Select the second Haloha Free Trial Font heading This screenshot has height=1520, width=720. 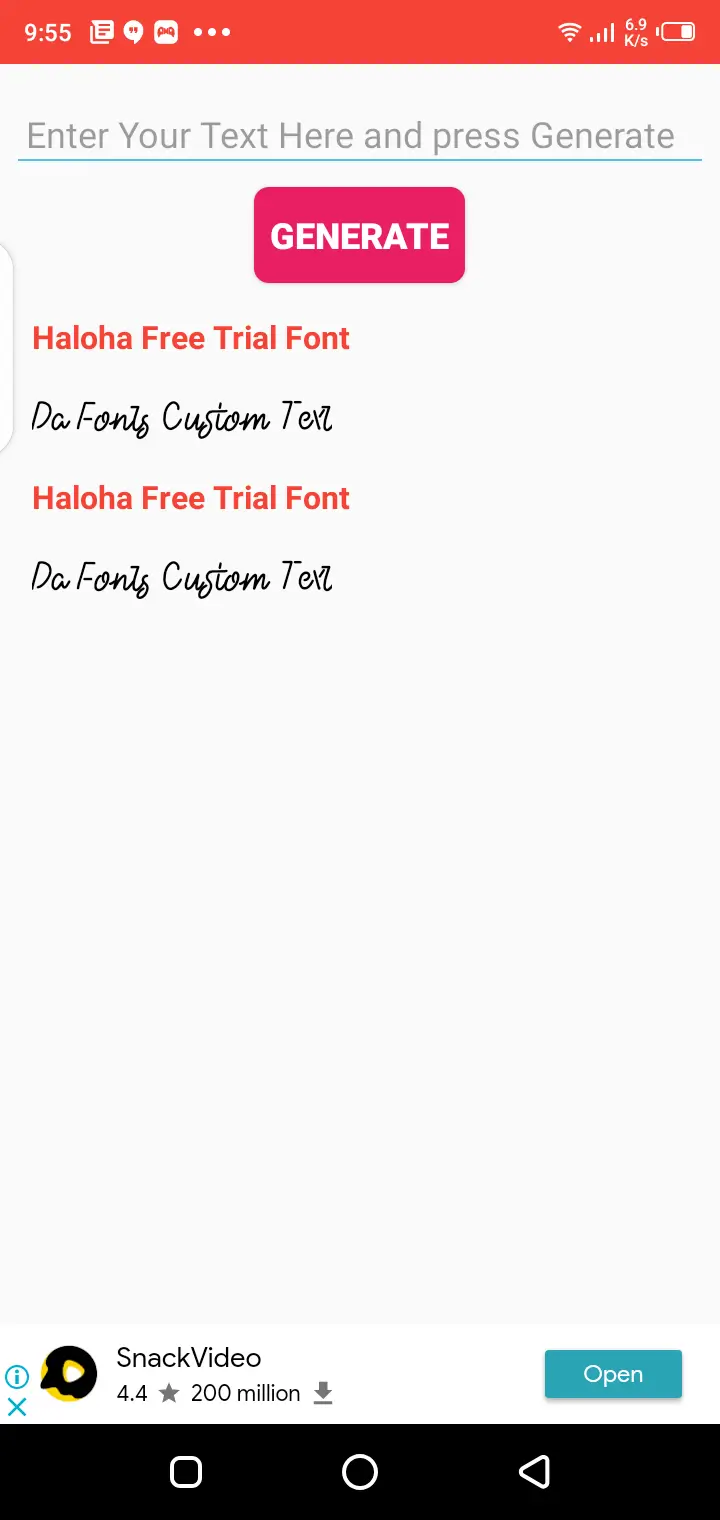tap(190, 497)
